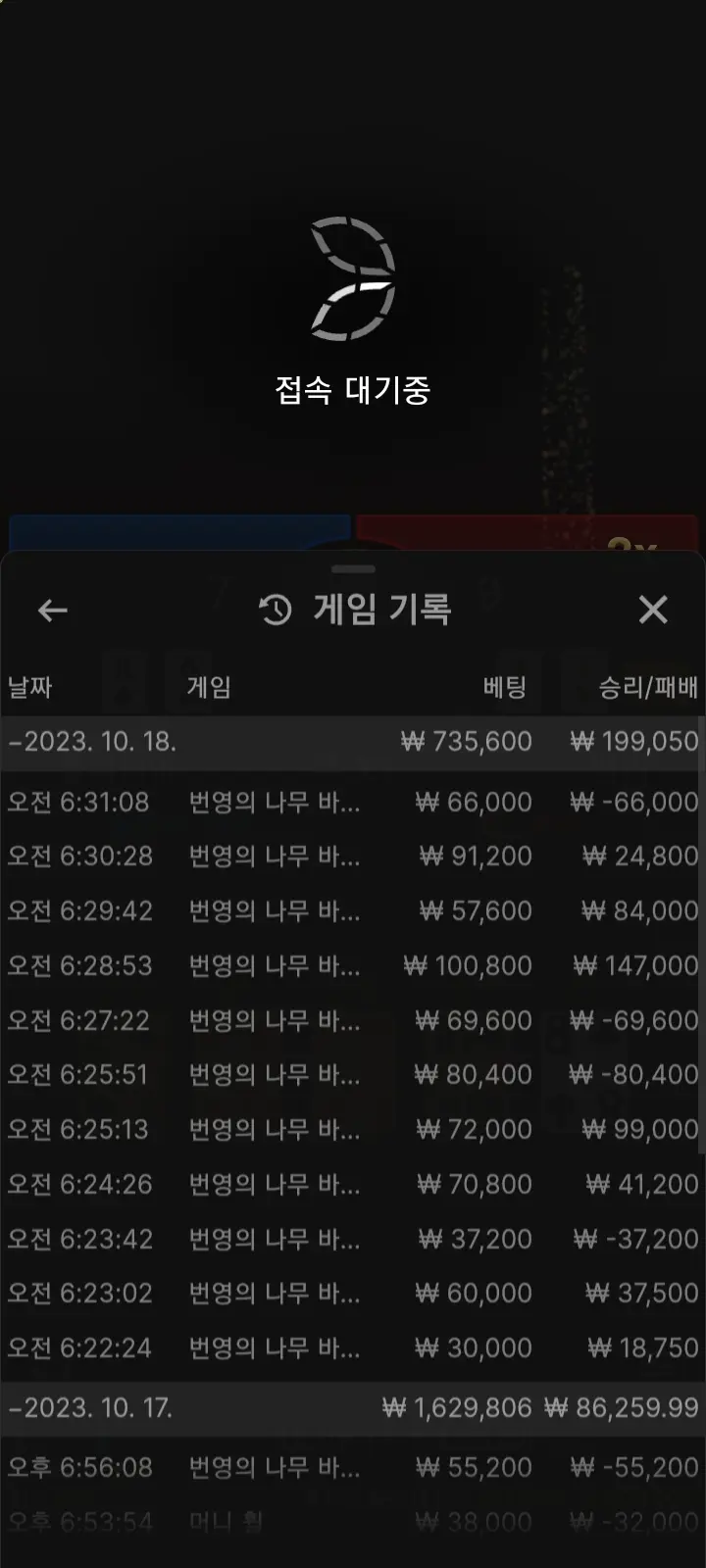Select the 오전 6:28:53 game entry

click(x=353, y=966)
